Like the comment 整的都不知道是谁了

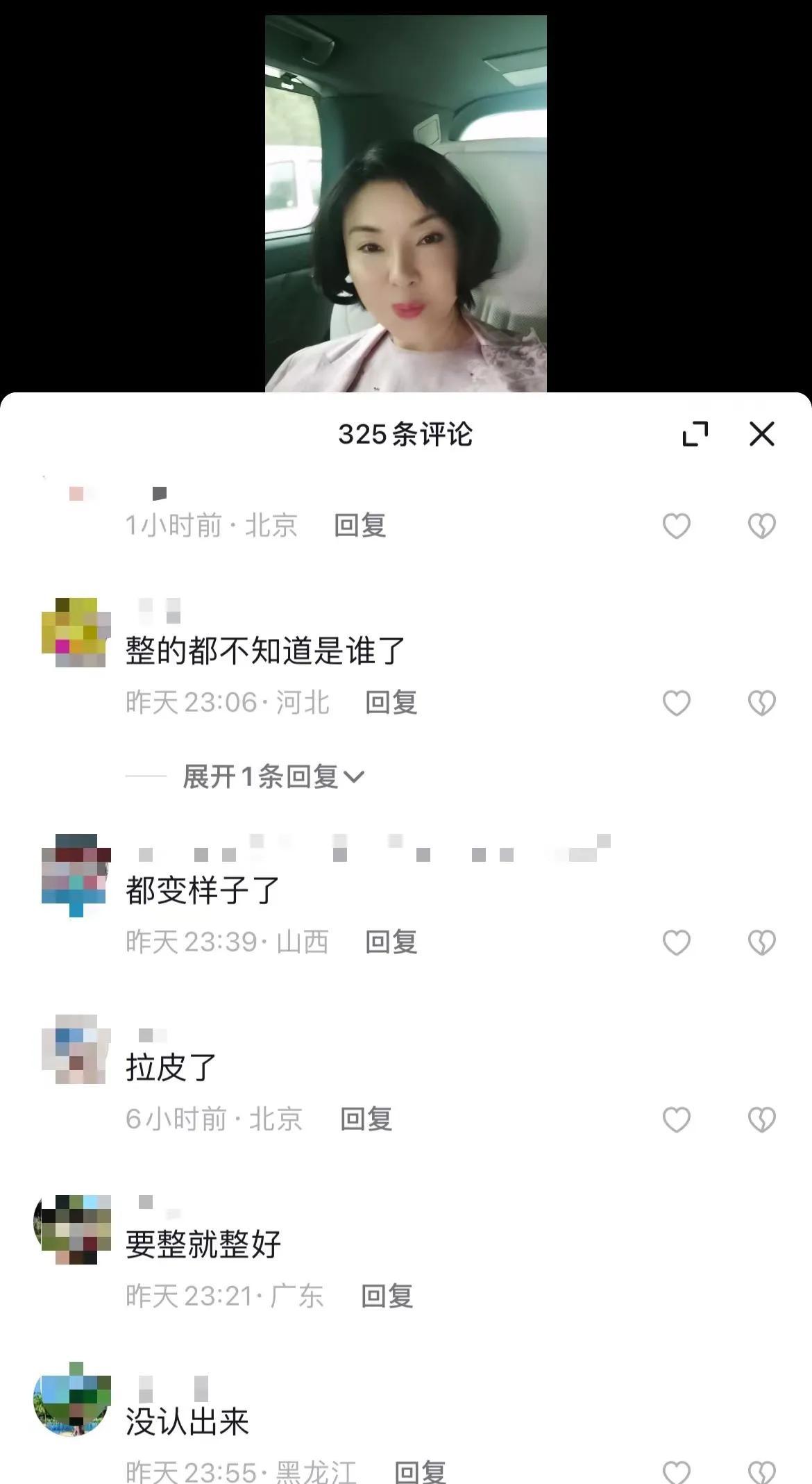pyautogui.click(x=676, y=703)
